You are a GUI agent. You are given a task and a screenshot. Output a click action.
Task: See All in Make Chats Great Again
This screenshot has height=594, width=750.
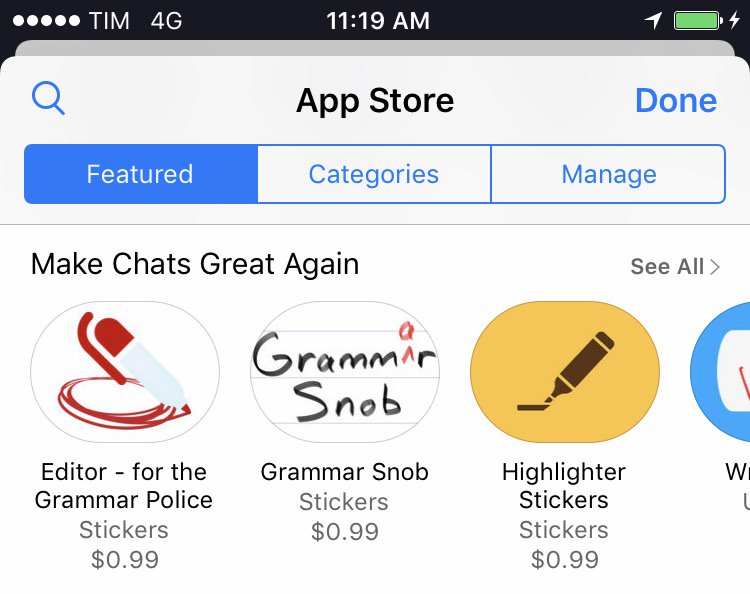(675, 267)
